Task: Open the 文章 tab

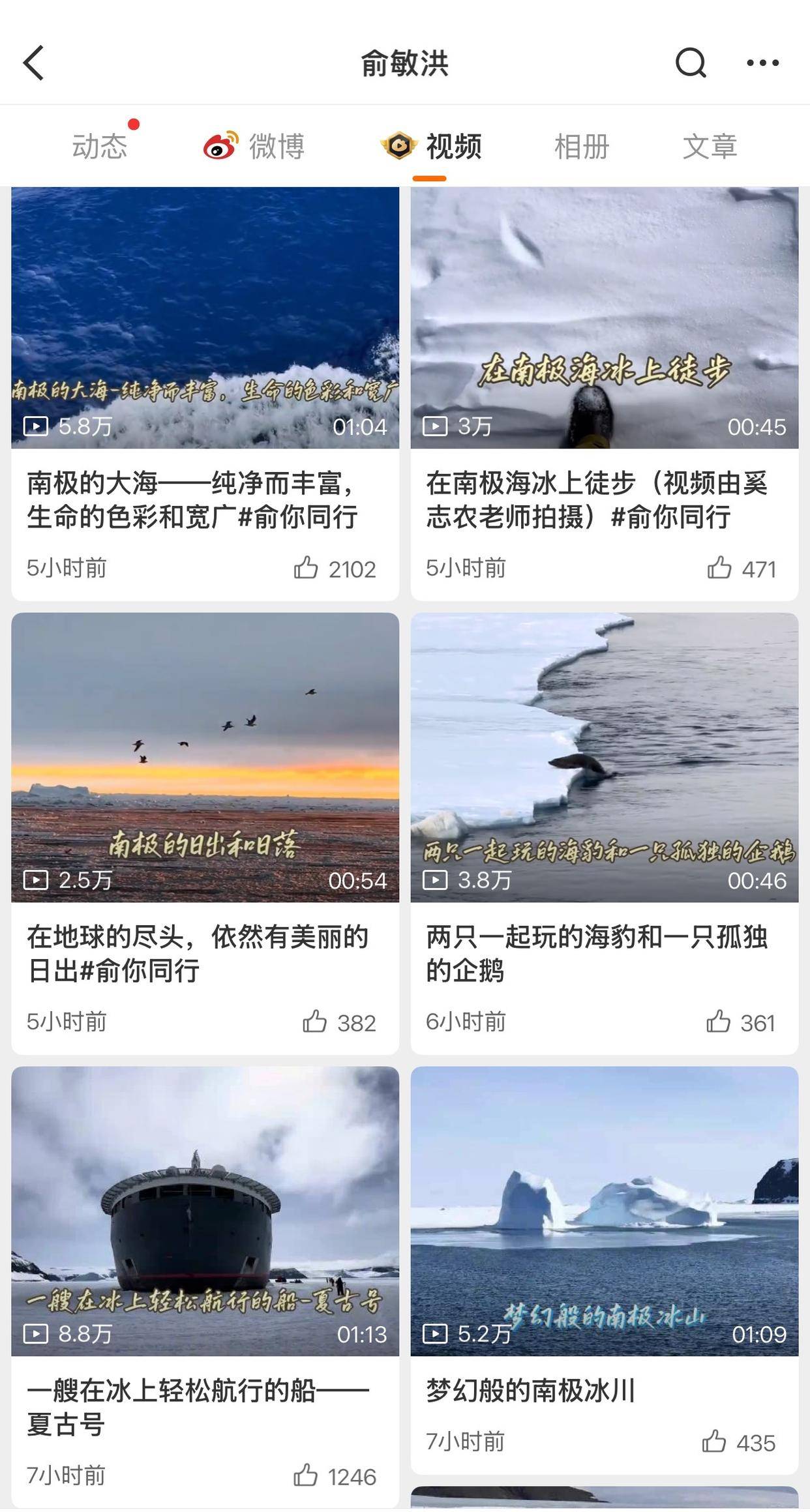Action: click(x=710, y=146)
